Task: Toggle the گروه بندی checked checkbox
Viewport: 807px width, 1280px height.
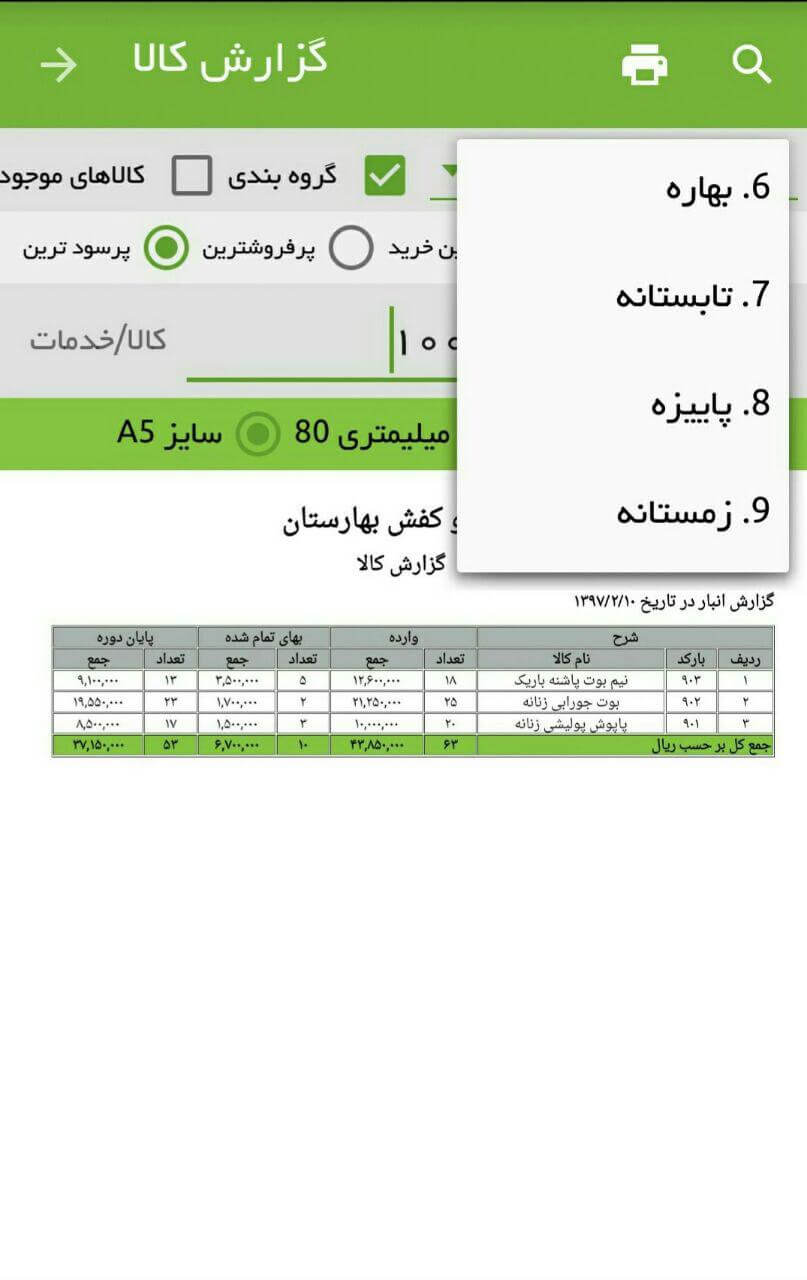Action: 384,176
